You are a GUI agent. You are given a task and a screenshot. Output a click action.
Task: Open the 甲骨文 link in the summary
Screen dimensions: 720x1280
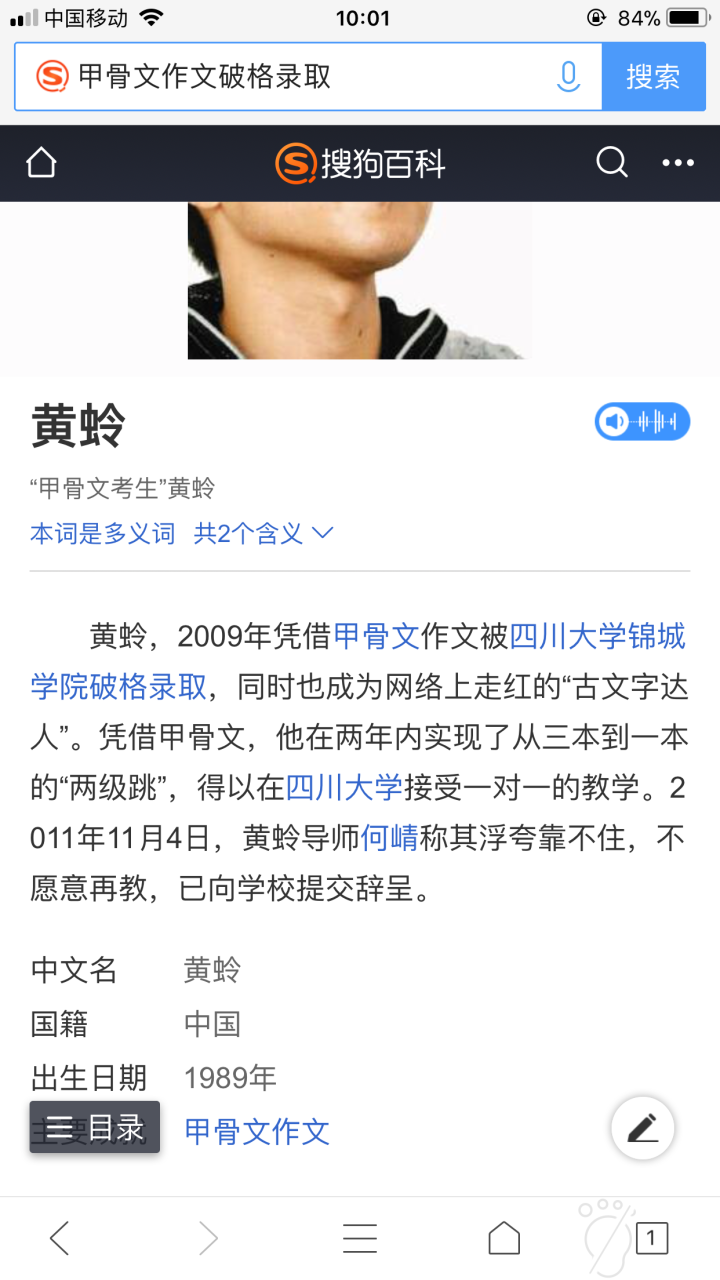click(376, 636)
